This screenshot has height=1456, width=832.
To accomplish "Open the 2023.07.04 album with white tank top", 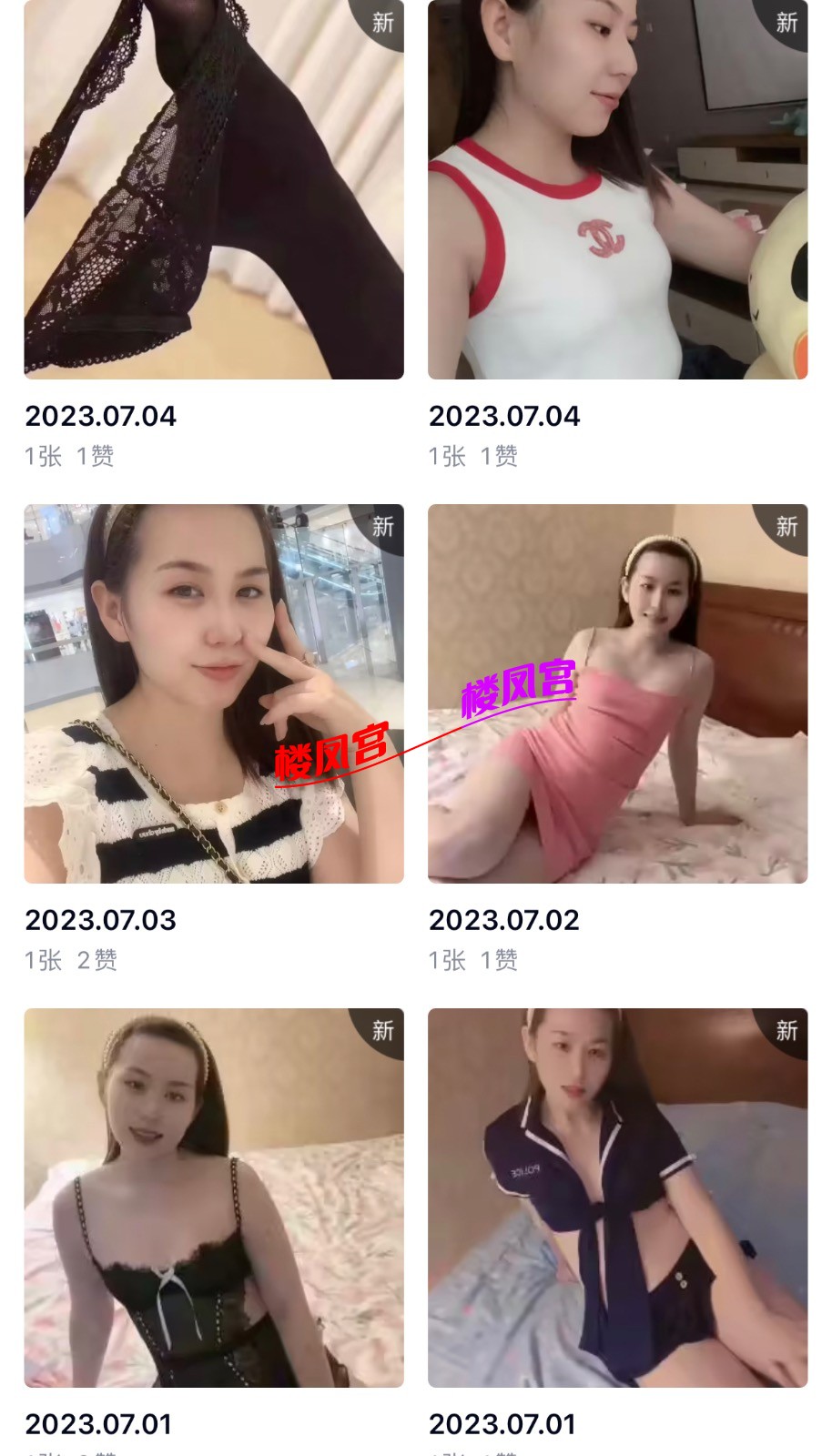I will coord(617,191).
